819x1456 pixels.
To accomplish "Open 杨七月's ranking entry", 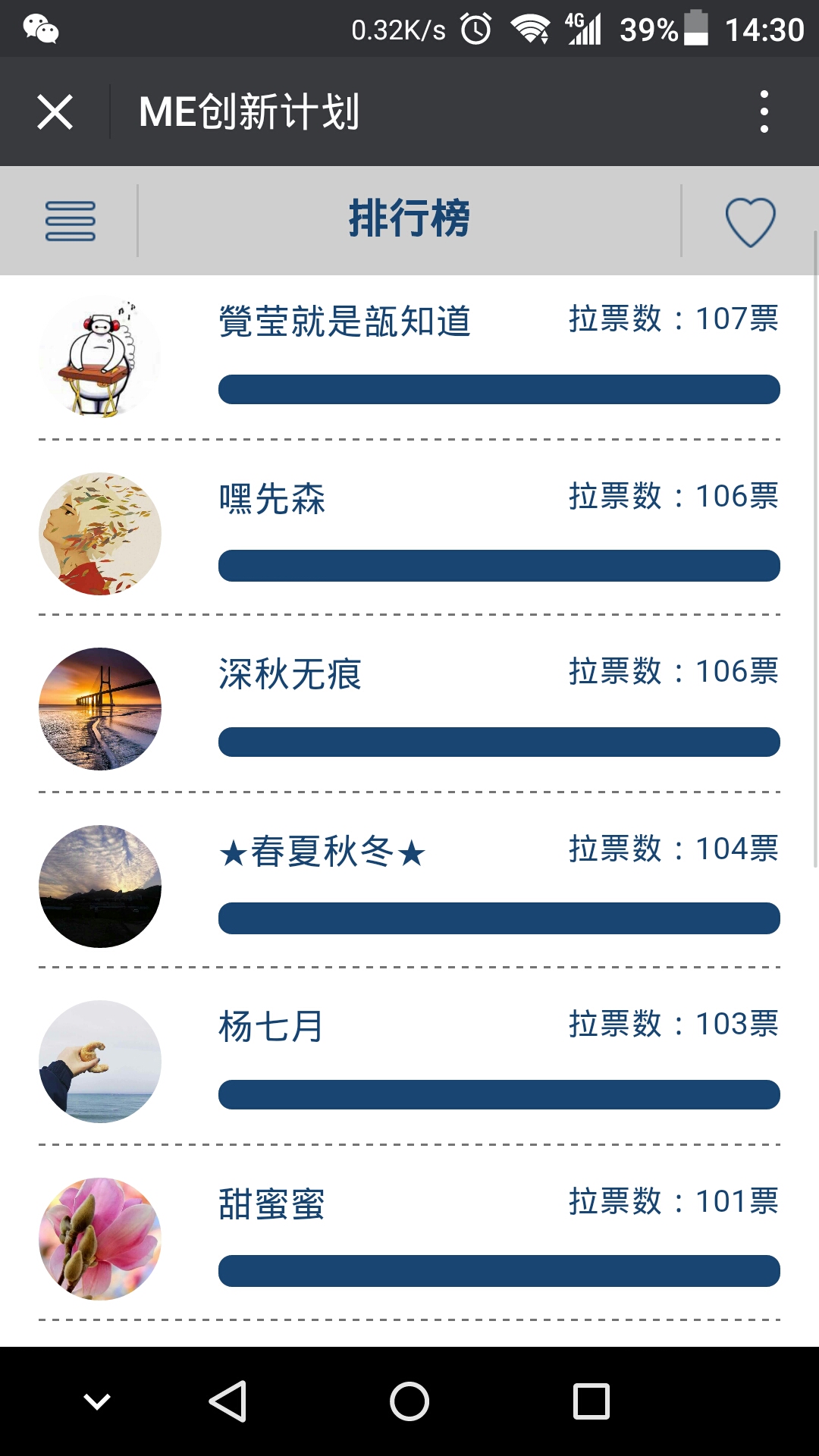I will pyautogui.click(x=409, y=1062).
